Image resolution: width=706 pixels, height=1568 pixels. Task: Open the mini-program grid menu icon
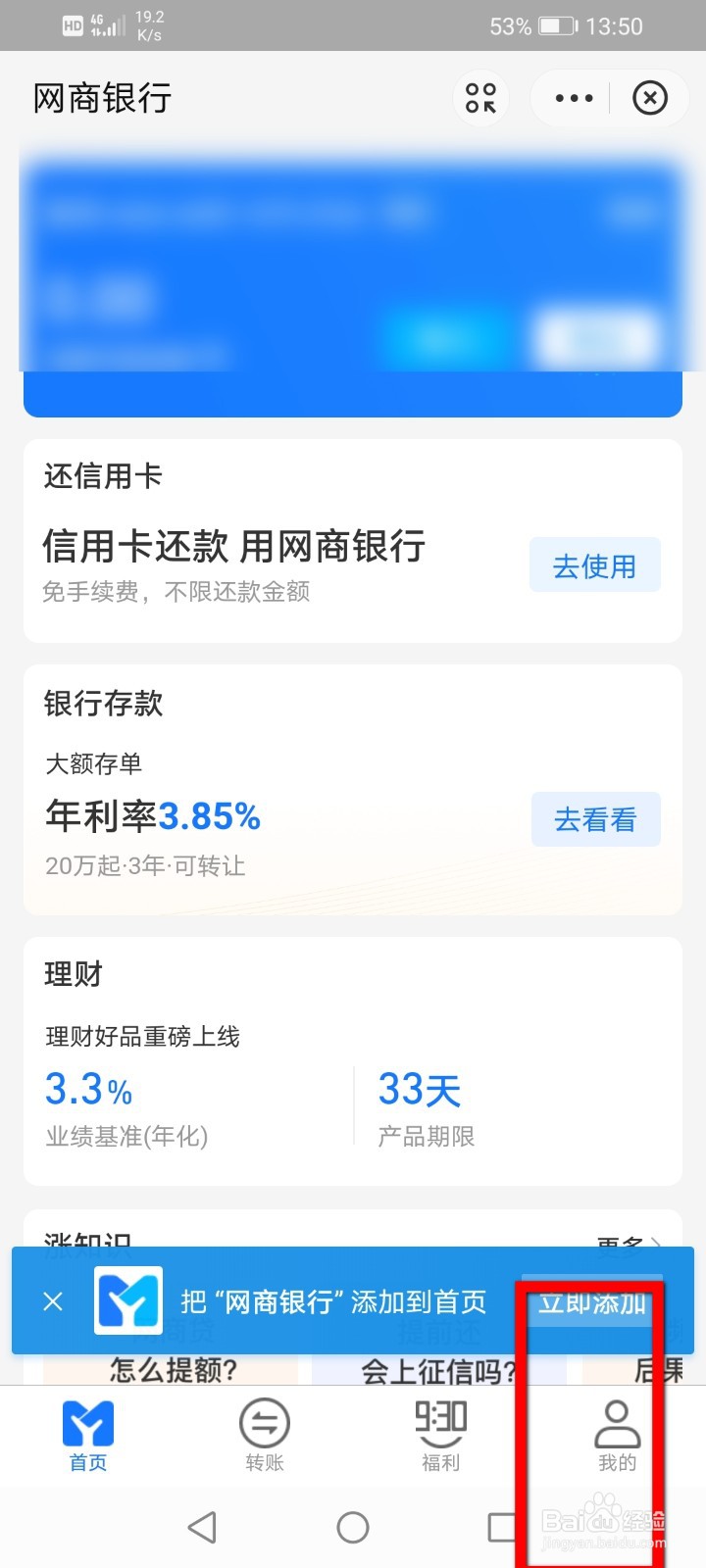point(480,98)
